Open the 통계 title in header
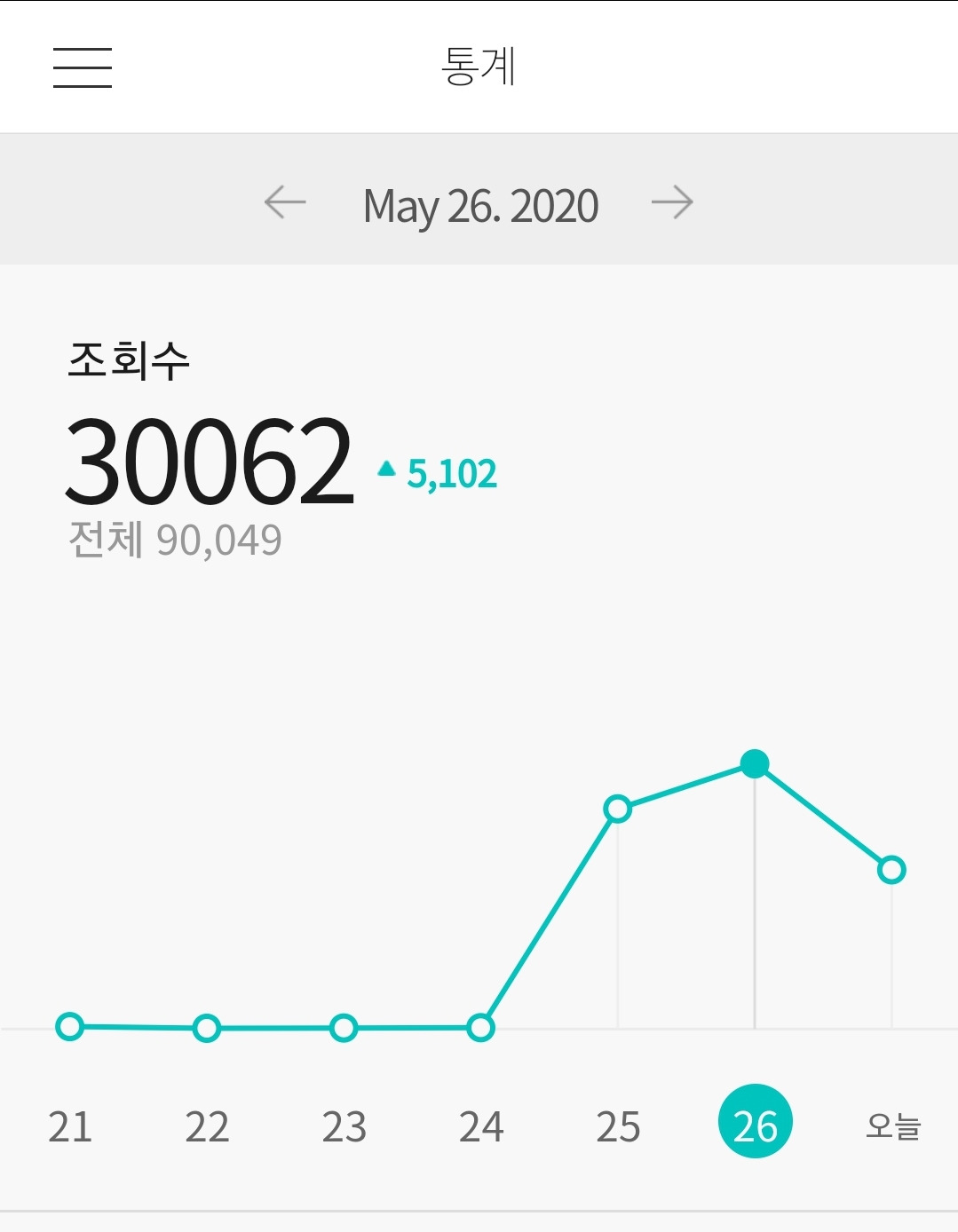 pos(479,67)
